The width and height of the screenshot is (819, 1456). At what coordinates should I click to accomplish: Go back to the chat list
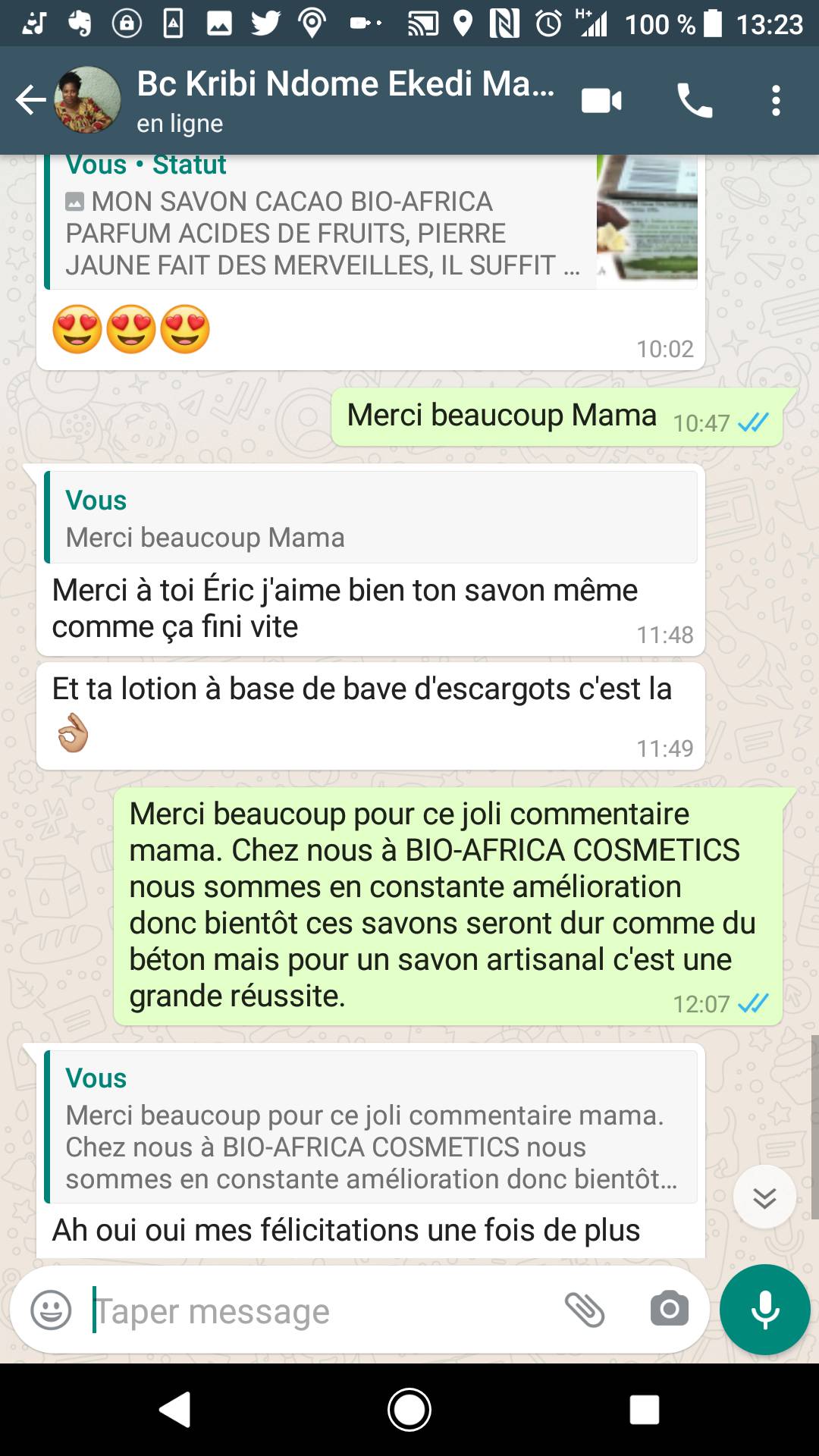pyautogui.click(x=31, y=100)
